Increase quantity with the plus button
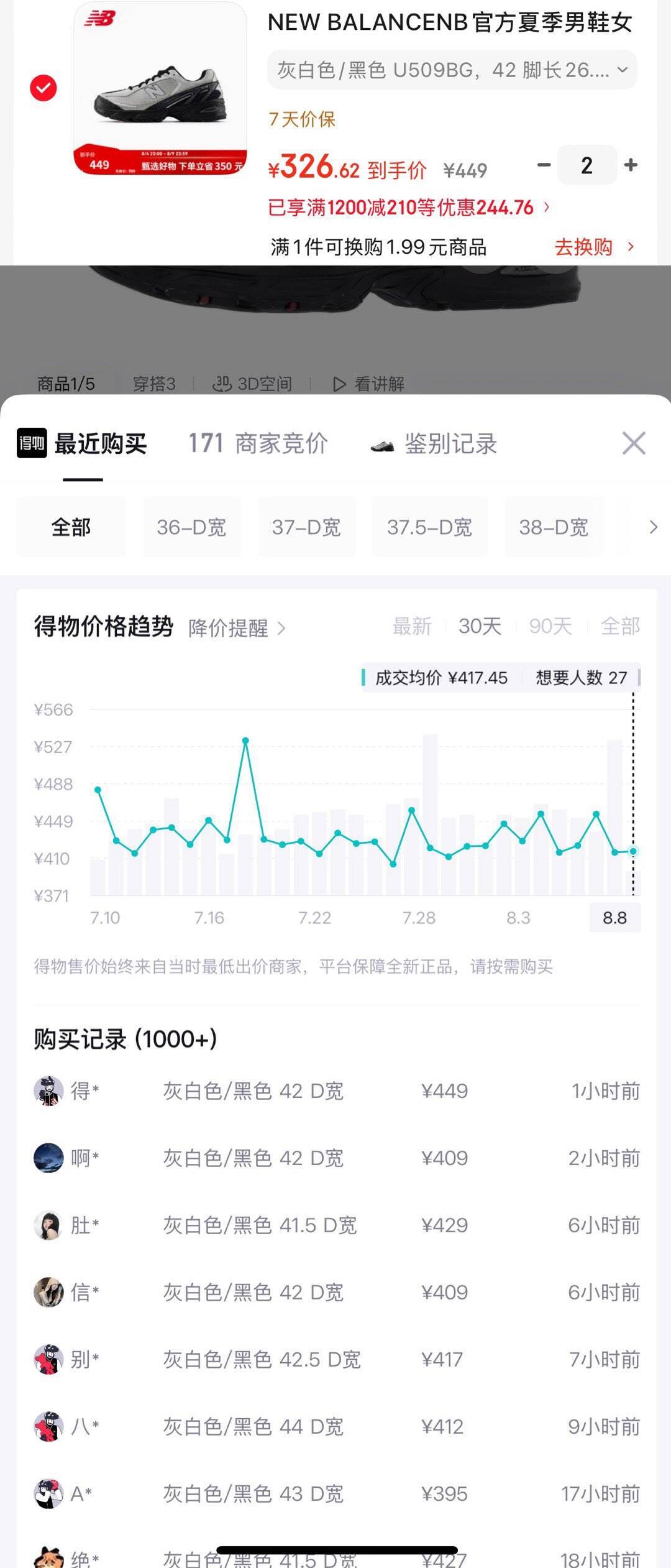The height and width of the screenshot is (1568, 671). (631, 165)
